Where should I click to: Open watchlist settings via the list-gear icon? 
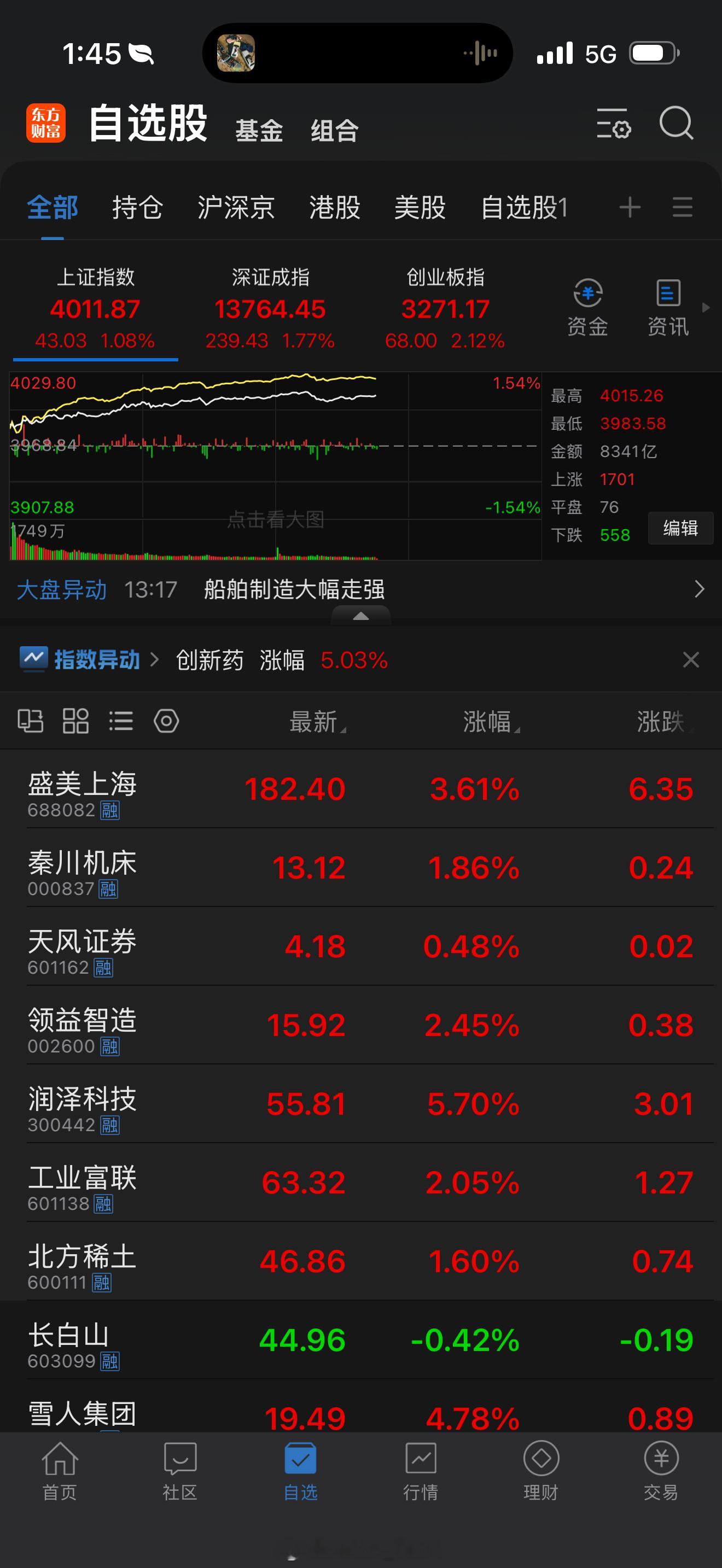pos(615,125)
